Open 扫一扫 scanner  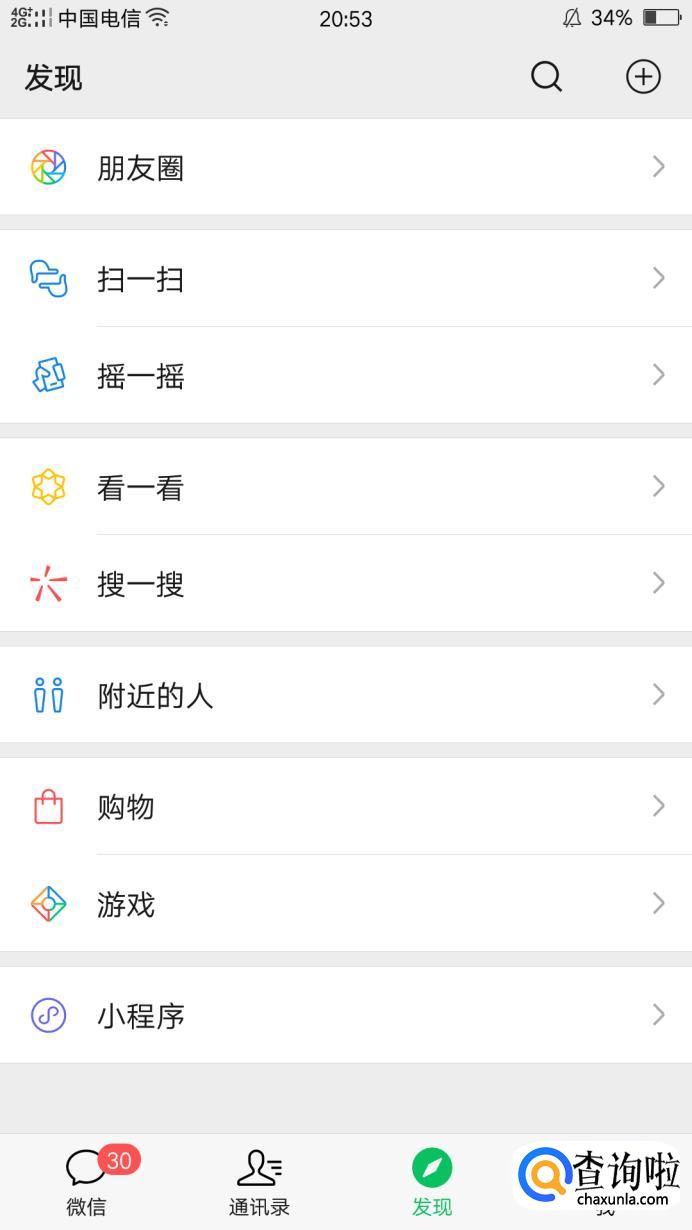(346, 278)
